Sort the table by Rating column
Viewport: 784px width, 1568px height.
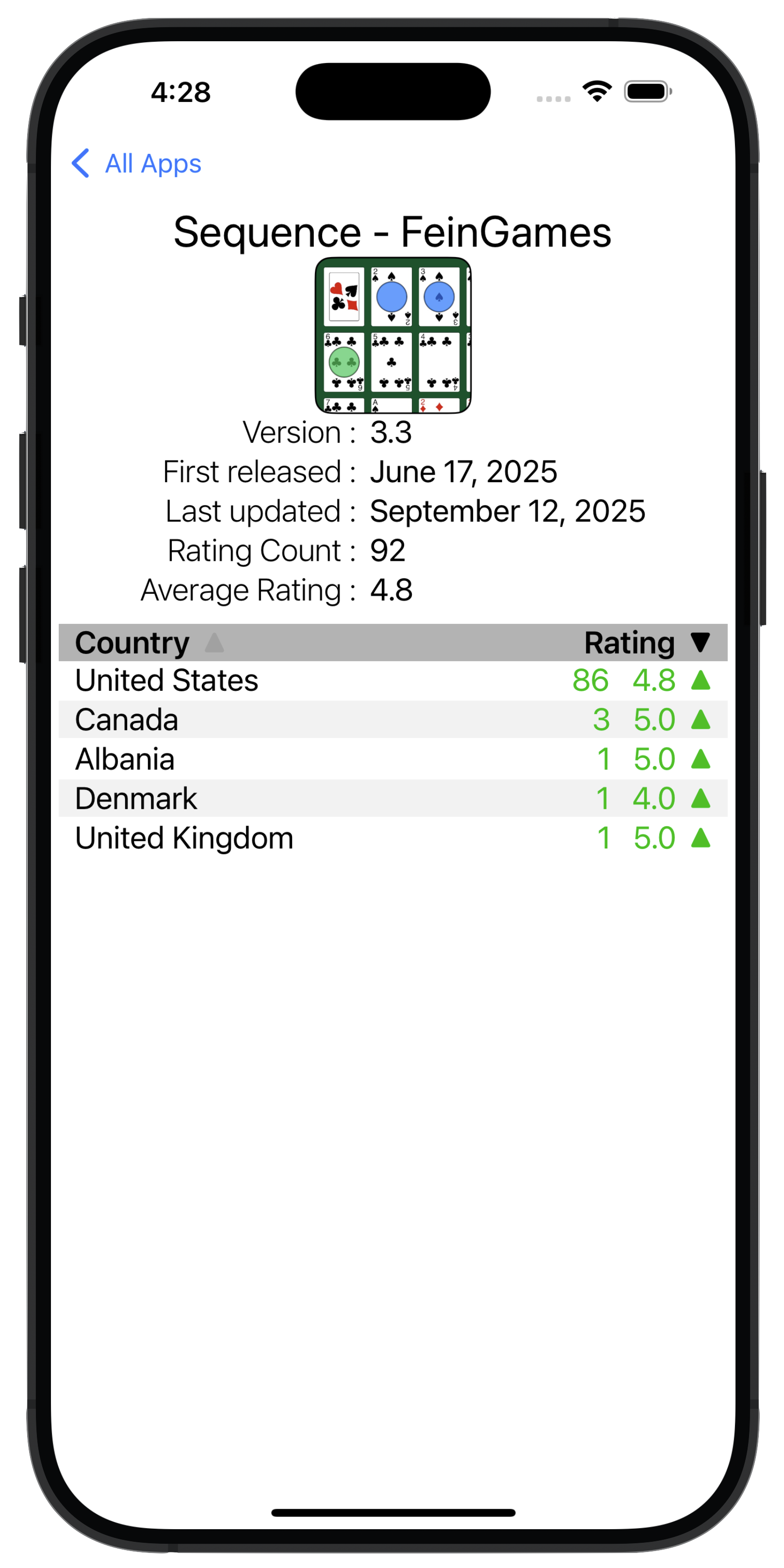click(x=647, y=643)
